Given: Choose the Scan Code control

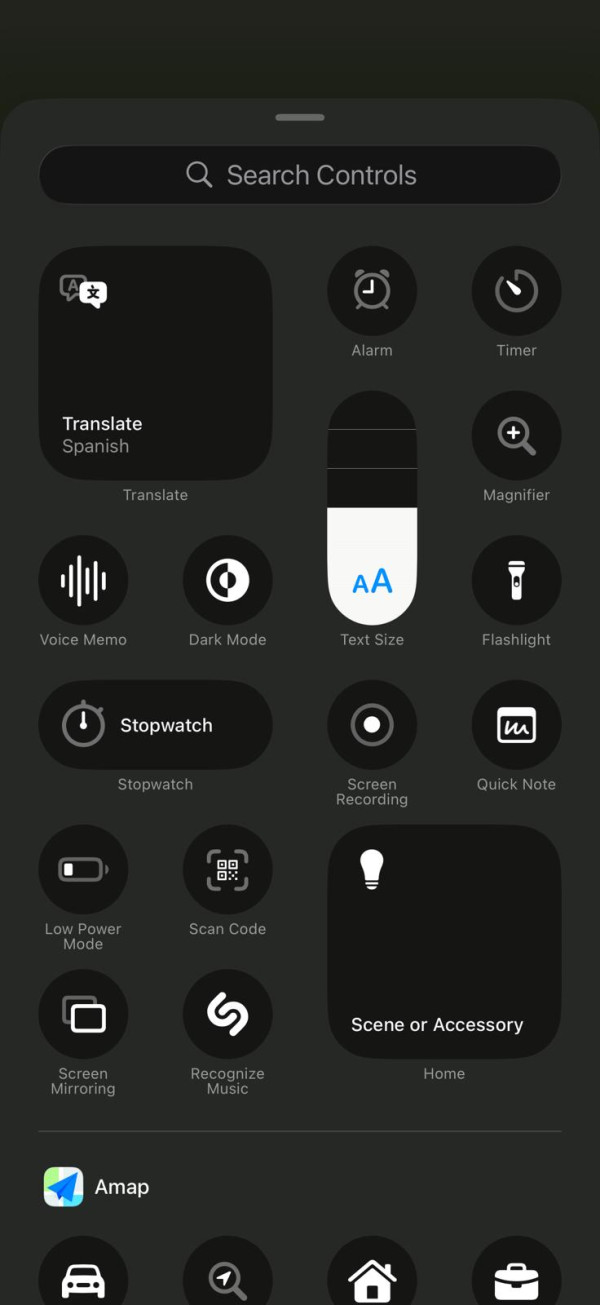Looking at the screenshot, I should (x=227, y=869).
